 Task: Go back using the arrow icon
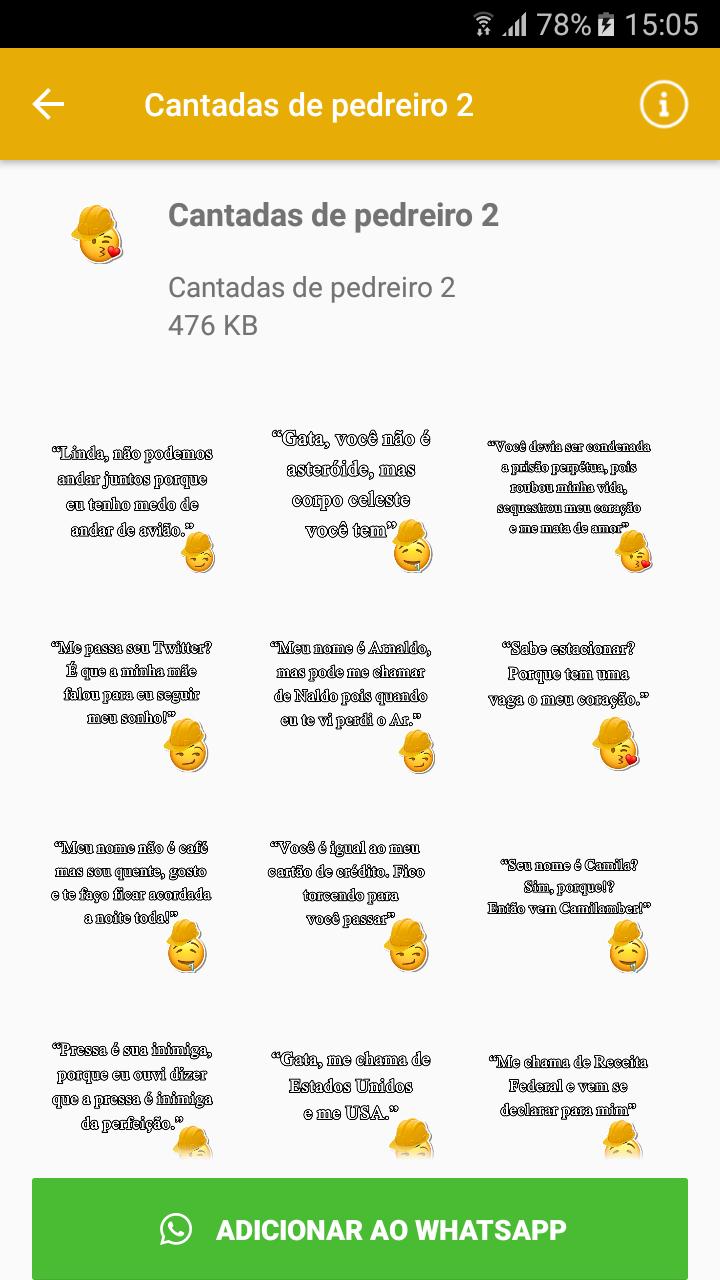pyautogui.click(x=48, y=104)
